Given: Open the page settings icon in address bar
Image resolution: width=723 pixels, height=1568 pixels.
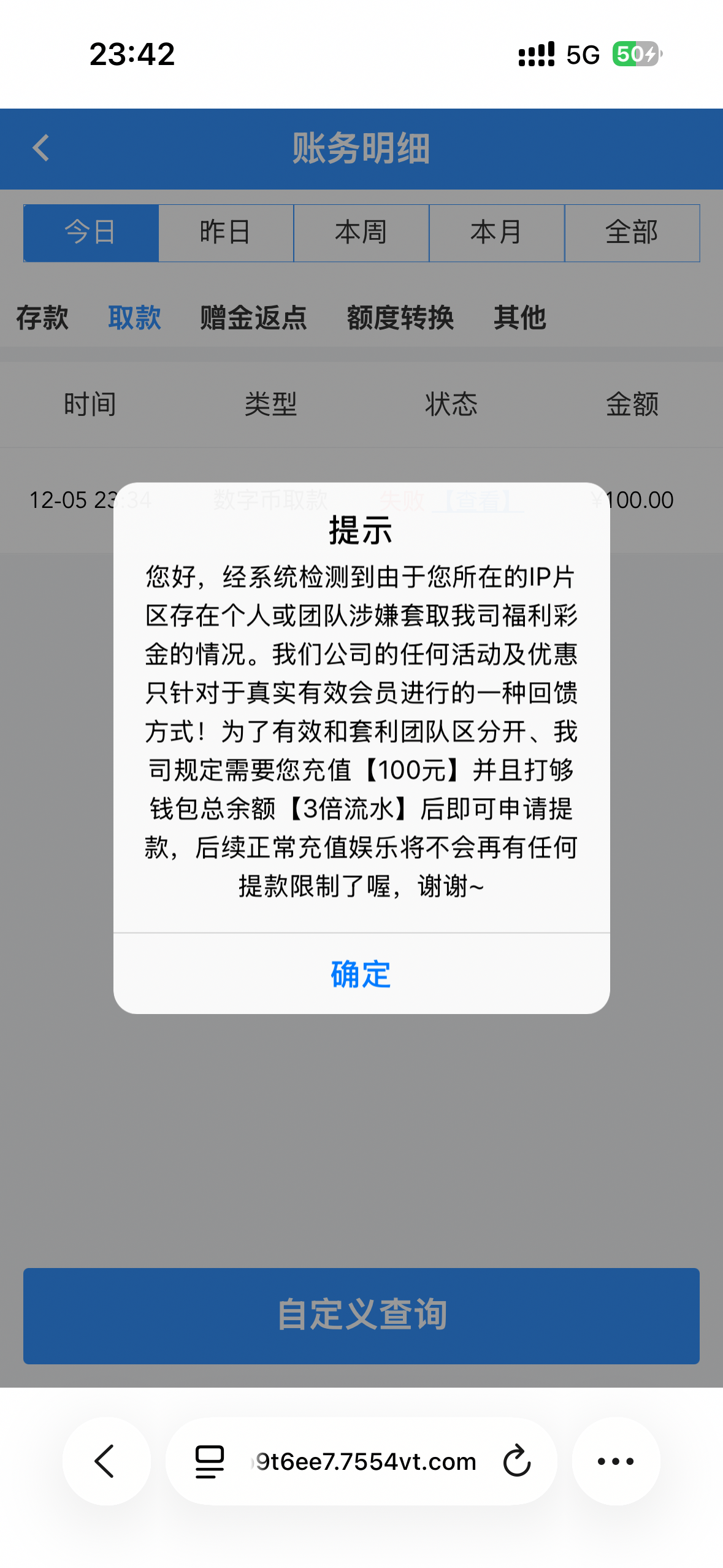Looking at the screenshot, I should 209,1461.
